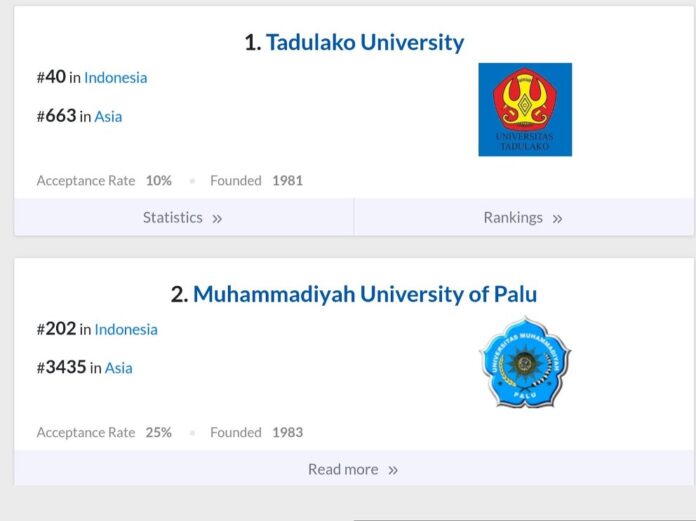Open Indonesia link under Tadulako University
Image resolution: width=696 pixels, height=521 pixels.
pyautogui.click(x=116, y=77)
